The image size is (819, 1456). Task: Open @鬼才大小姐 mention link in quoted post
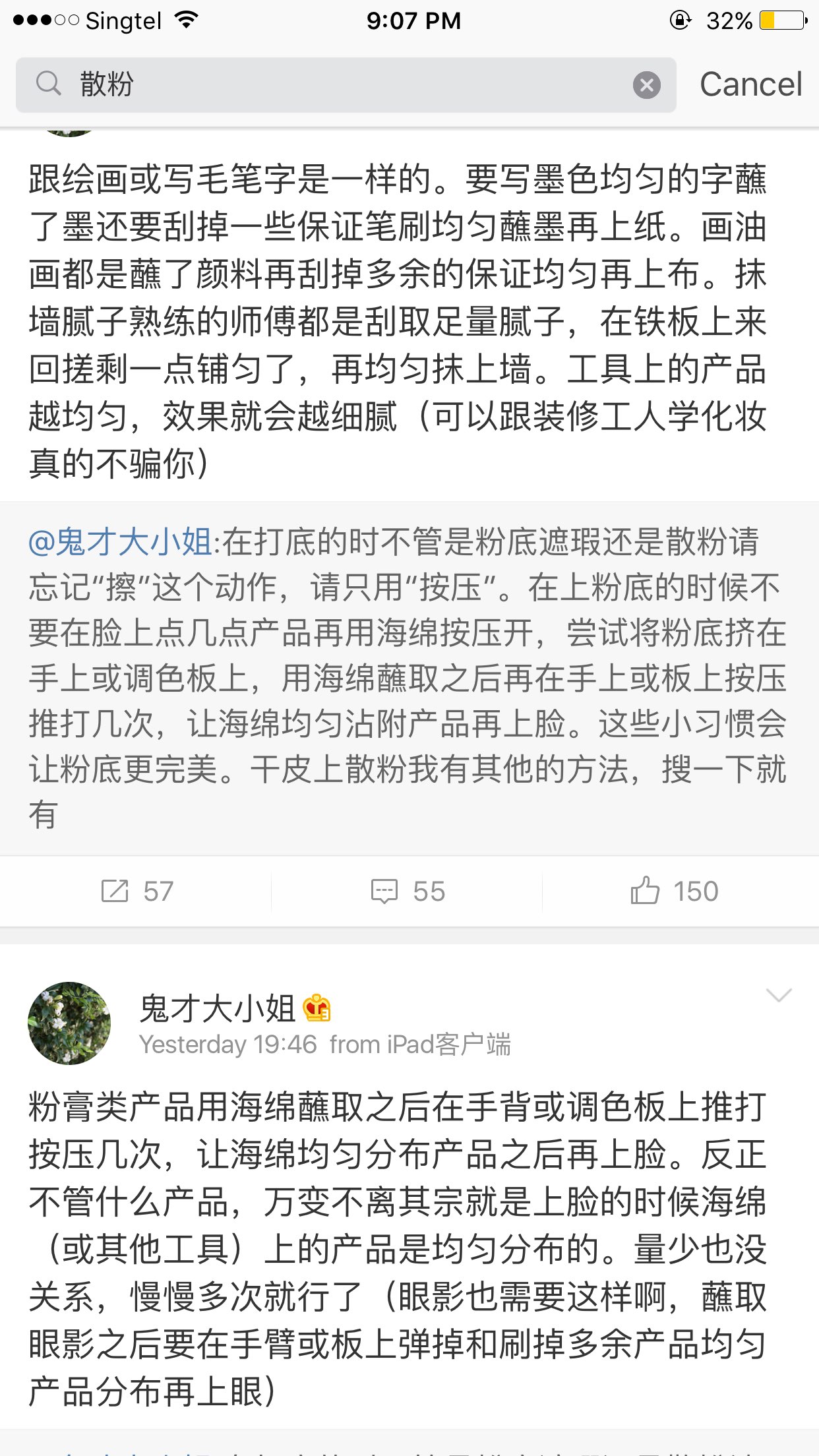pos(120,542)
